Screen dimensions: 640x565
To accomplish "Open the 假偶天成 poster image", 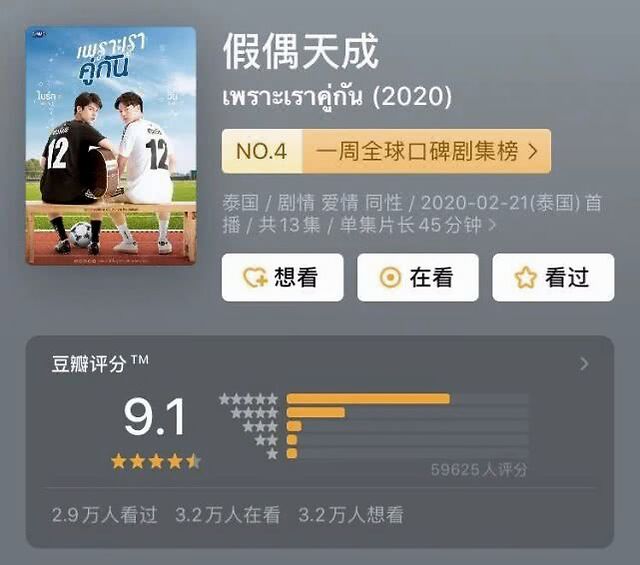I will 111,147.
